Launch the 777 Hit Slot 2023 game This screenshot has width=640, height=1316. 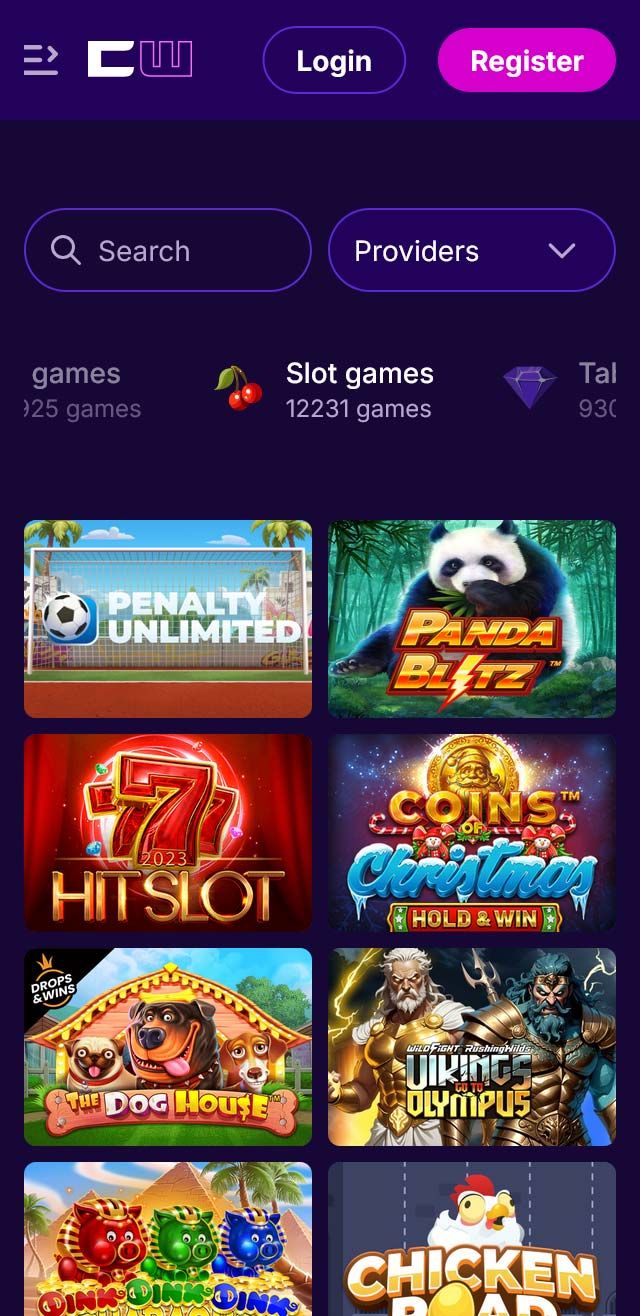pyautogui.click(x=168, y=832)
